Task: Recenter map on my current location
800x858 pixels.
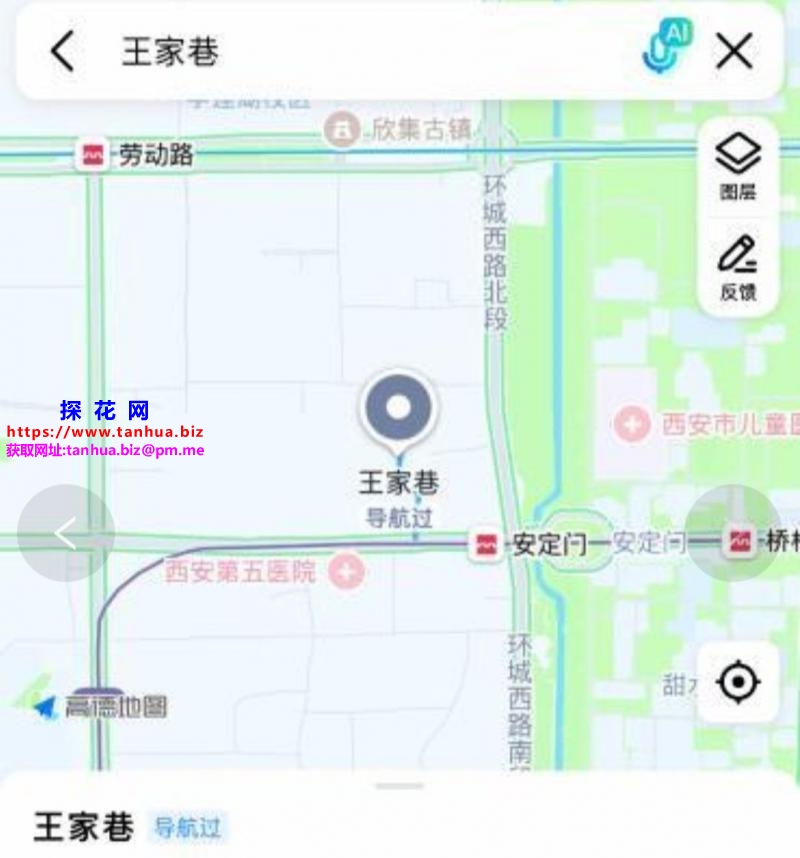Action: pos(738,683)
